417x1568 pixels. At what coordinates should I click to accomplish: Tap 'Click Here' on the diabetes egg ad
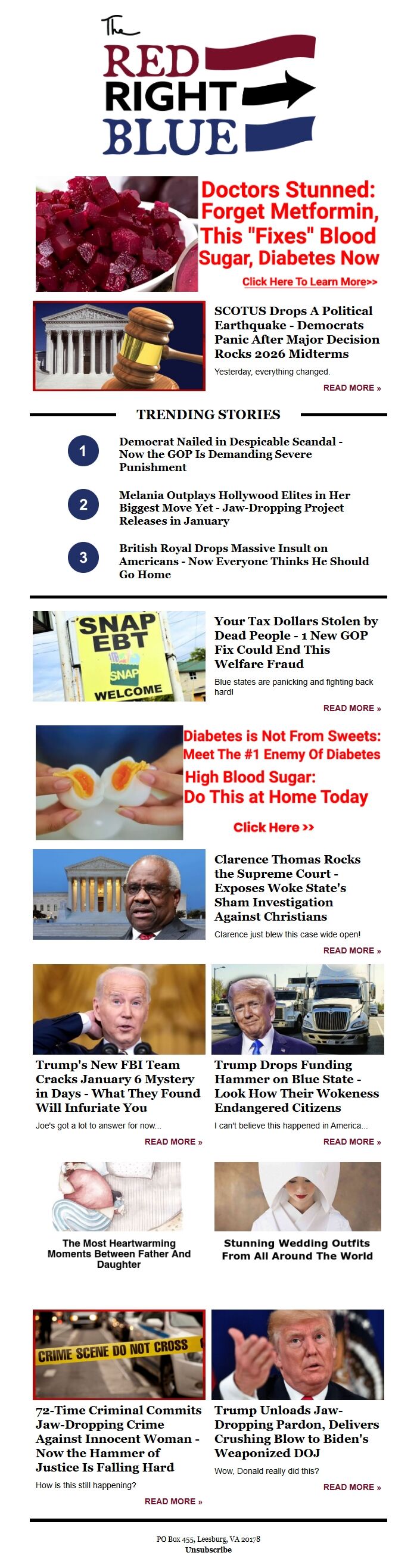(273, 827)
